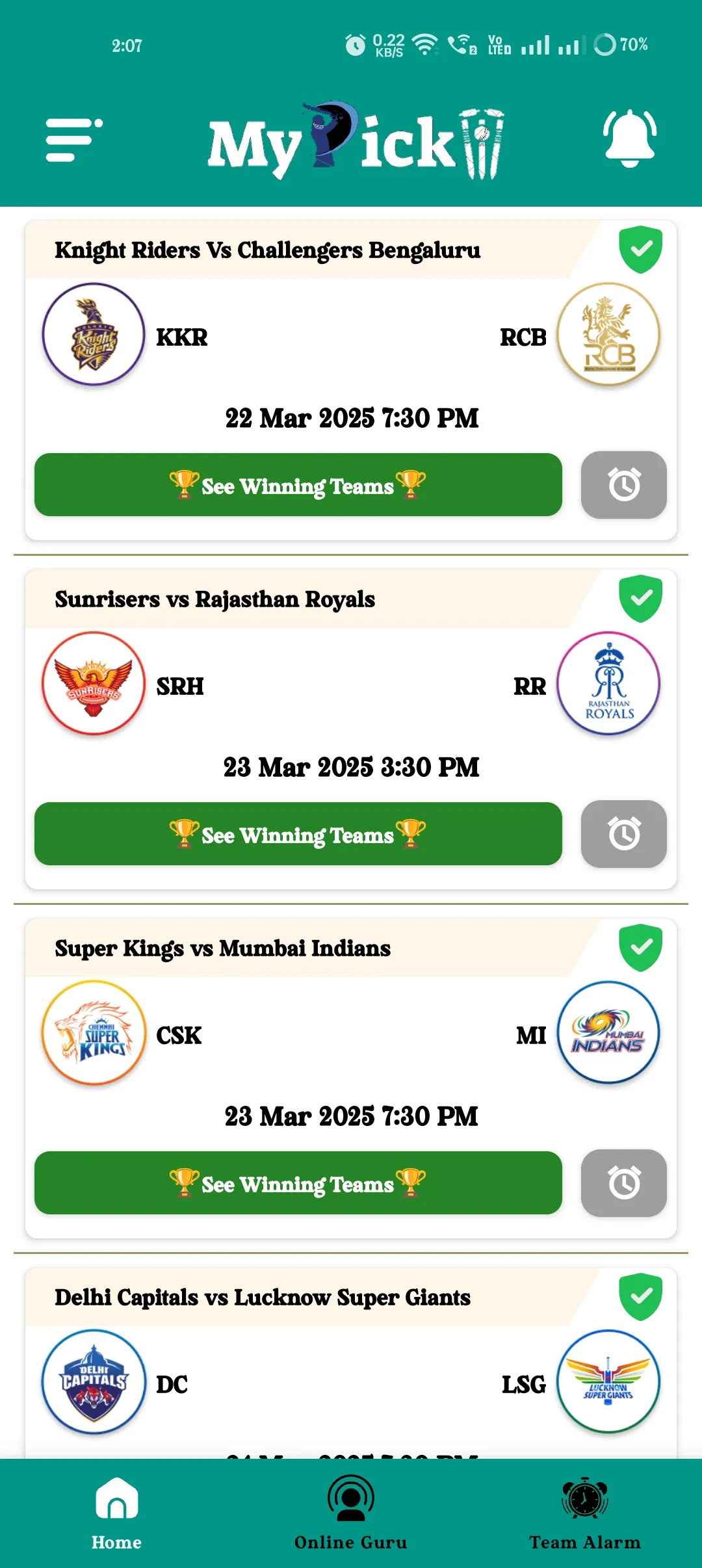
Task: See Winning Teams for CSK vs MI
Action: point(298,1183)
